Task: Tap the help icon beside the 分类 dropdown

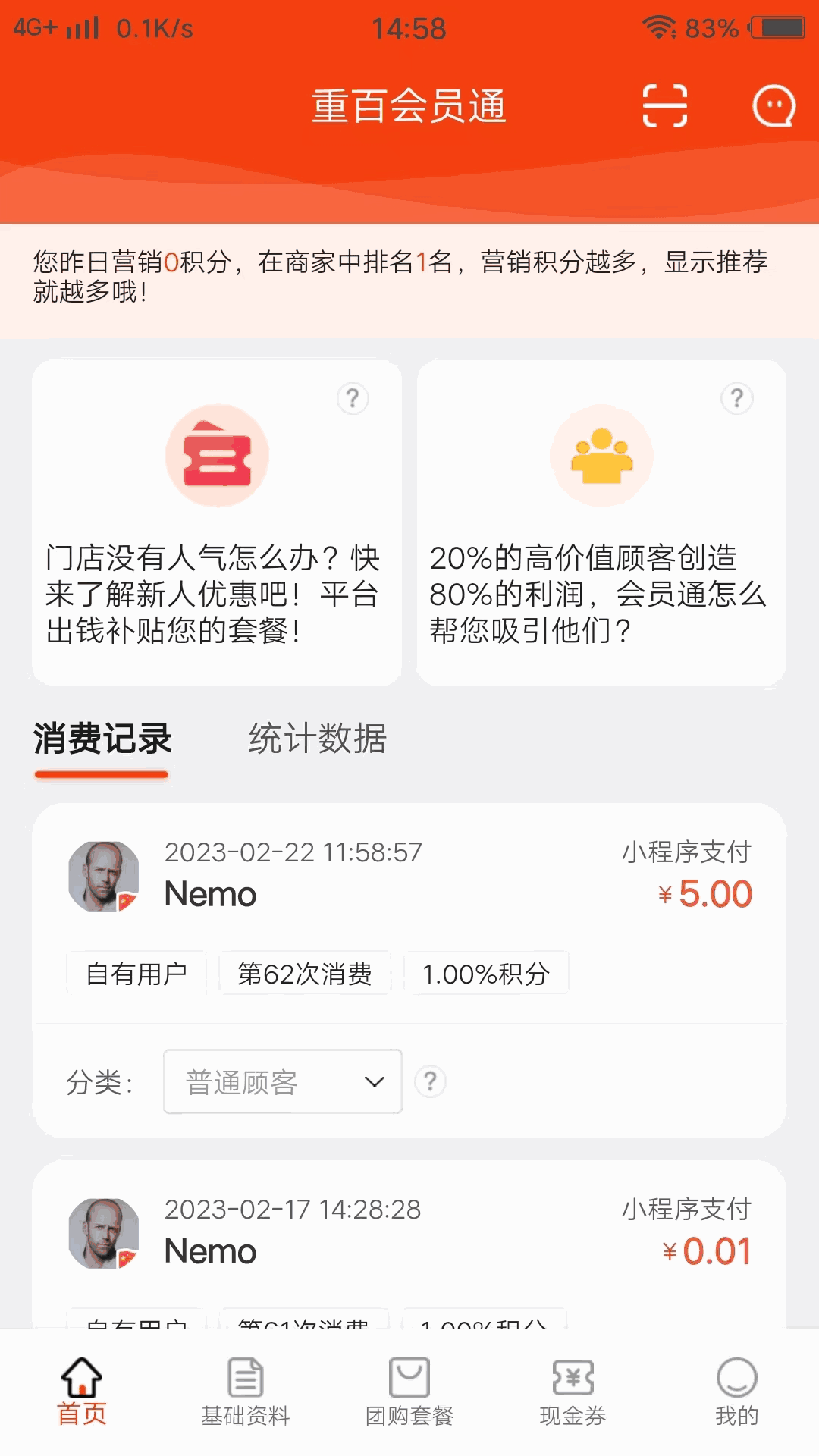Action: (431, 1081)
